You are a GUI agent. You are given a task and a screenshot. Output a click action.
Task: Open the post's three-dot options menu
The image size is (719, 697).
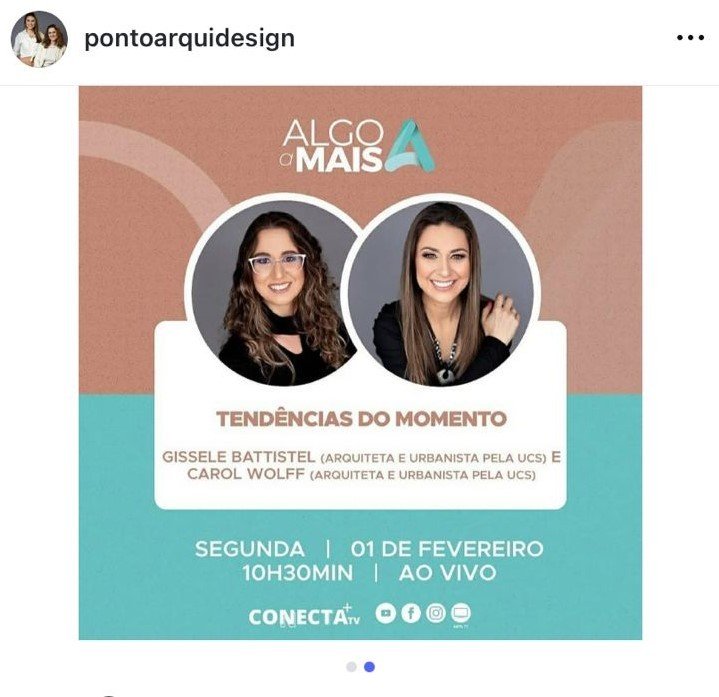coord(690,38)
